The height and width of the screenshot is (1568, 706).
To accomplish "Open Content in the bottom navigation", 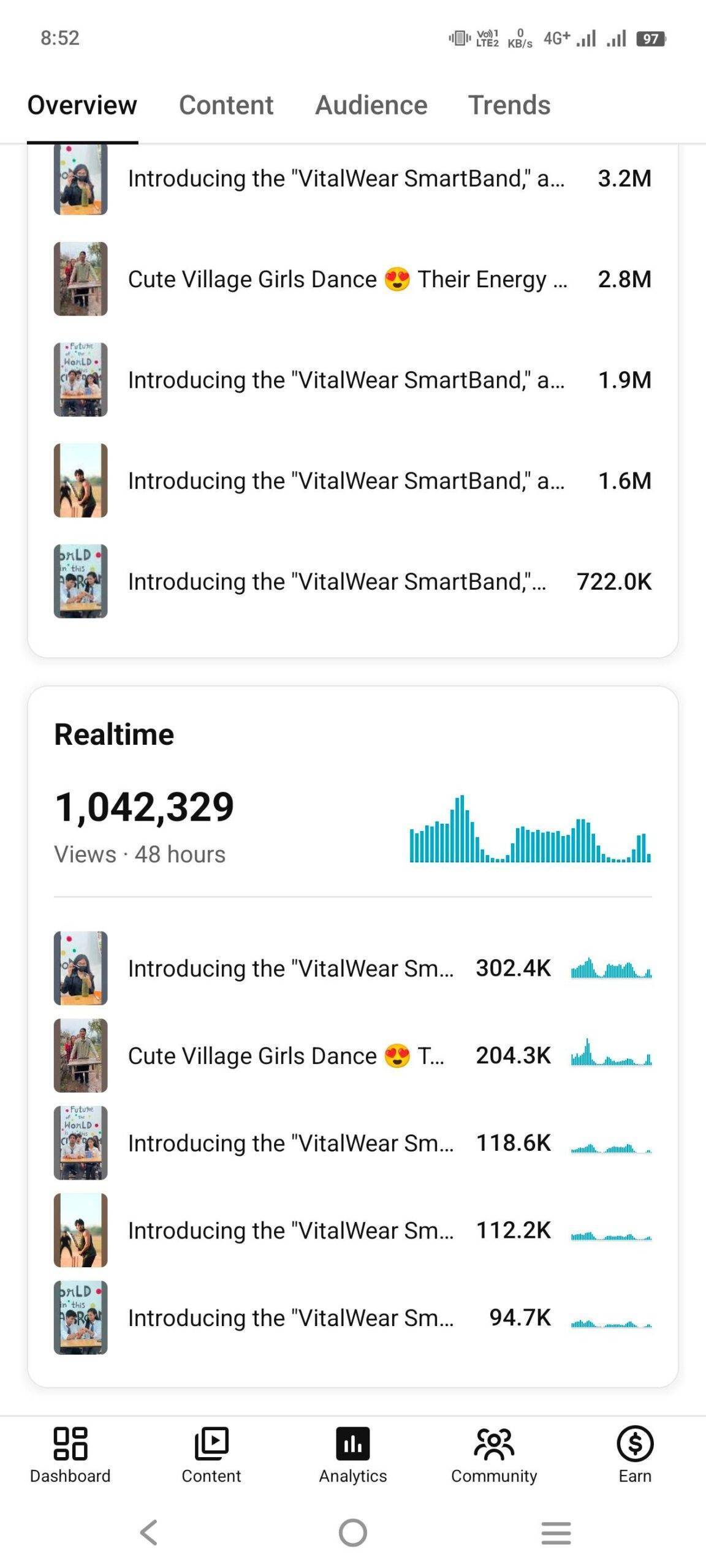I will 211,1454.
